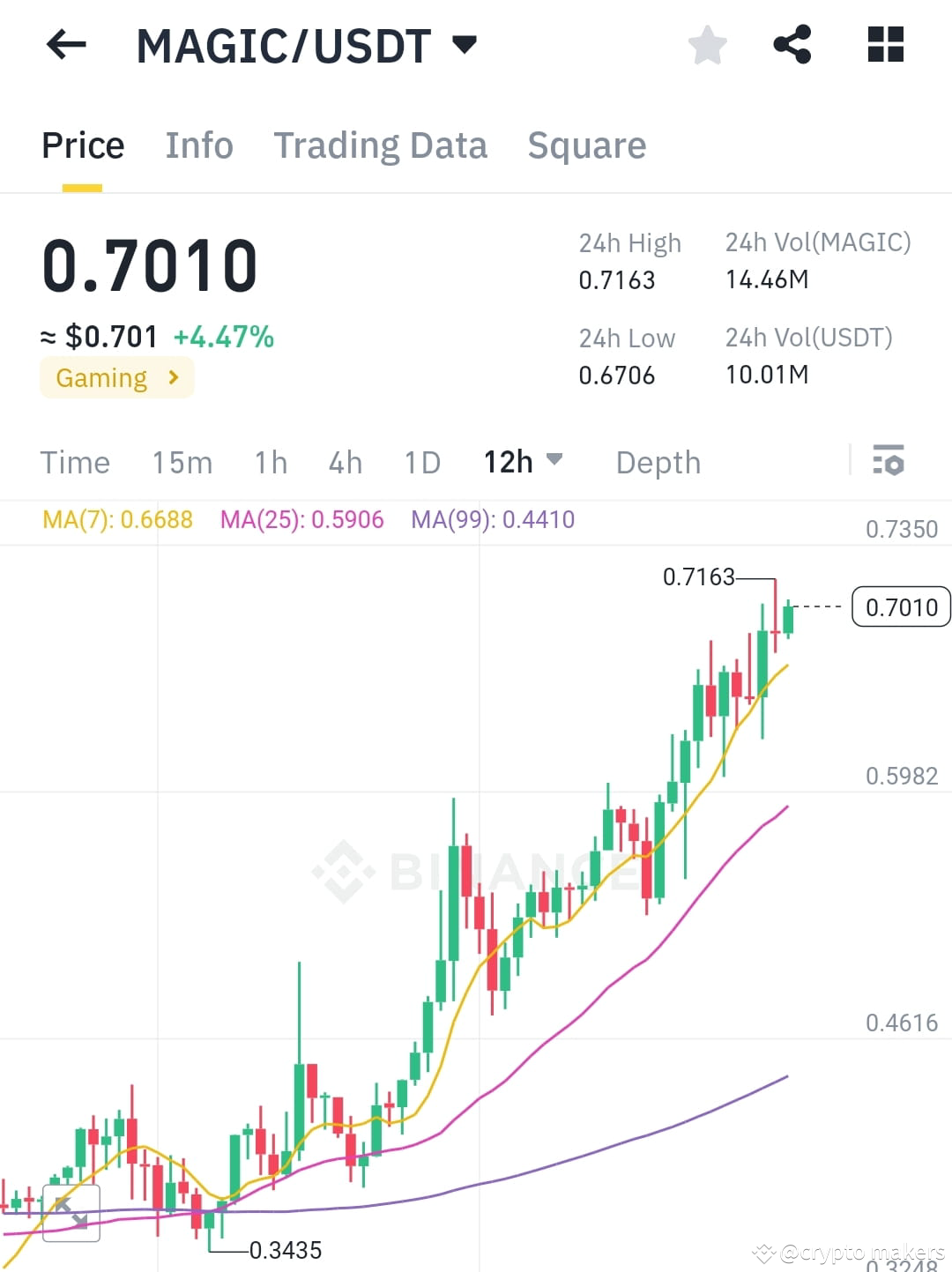Select the Info section
The height and width of the screenshot is (1272, 952).
pos(198,145)
